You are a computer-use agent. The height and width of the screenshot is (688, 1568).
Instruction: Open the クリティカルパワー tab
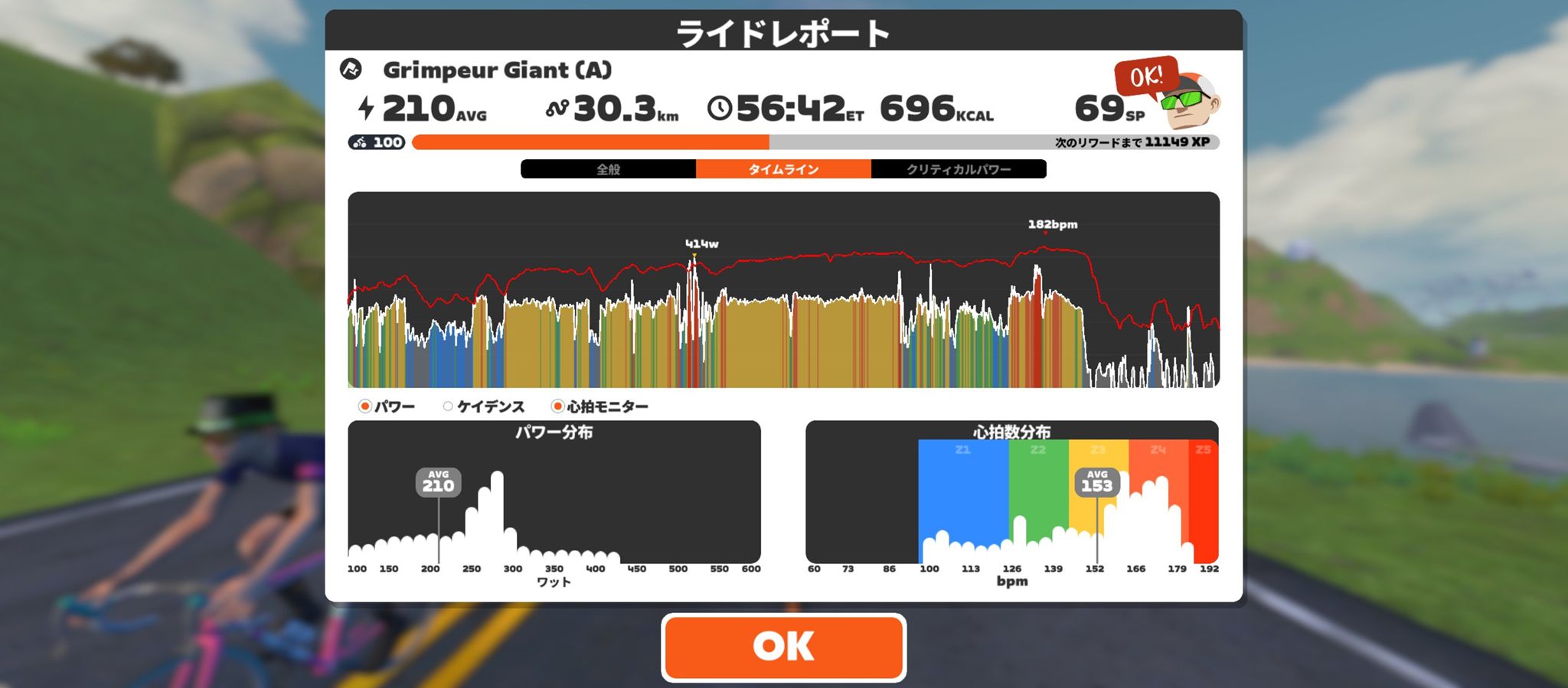pos(959,169)
